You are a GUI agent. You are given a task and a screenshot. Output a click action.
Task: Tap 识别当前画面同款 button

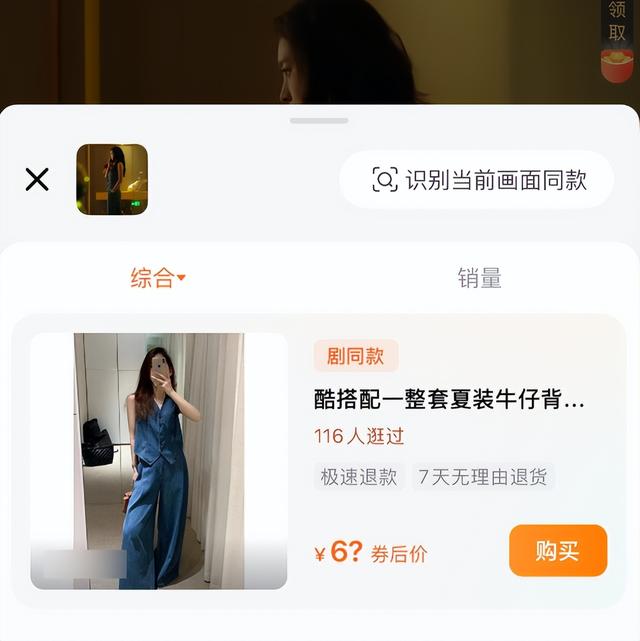[476, 180]
